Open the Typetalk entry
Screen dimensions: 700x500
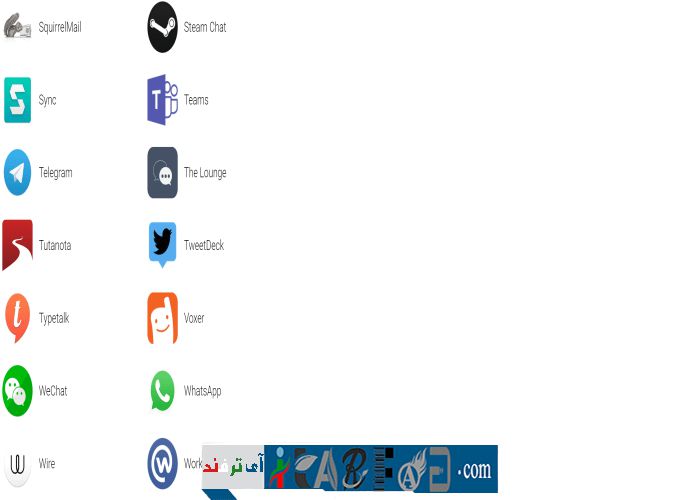36,318
